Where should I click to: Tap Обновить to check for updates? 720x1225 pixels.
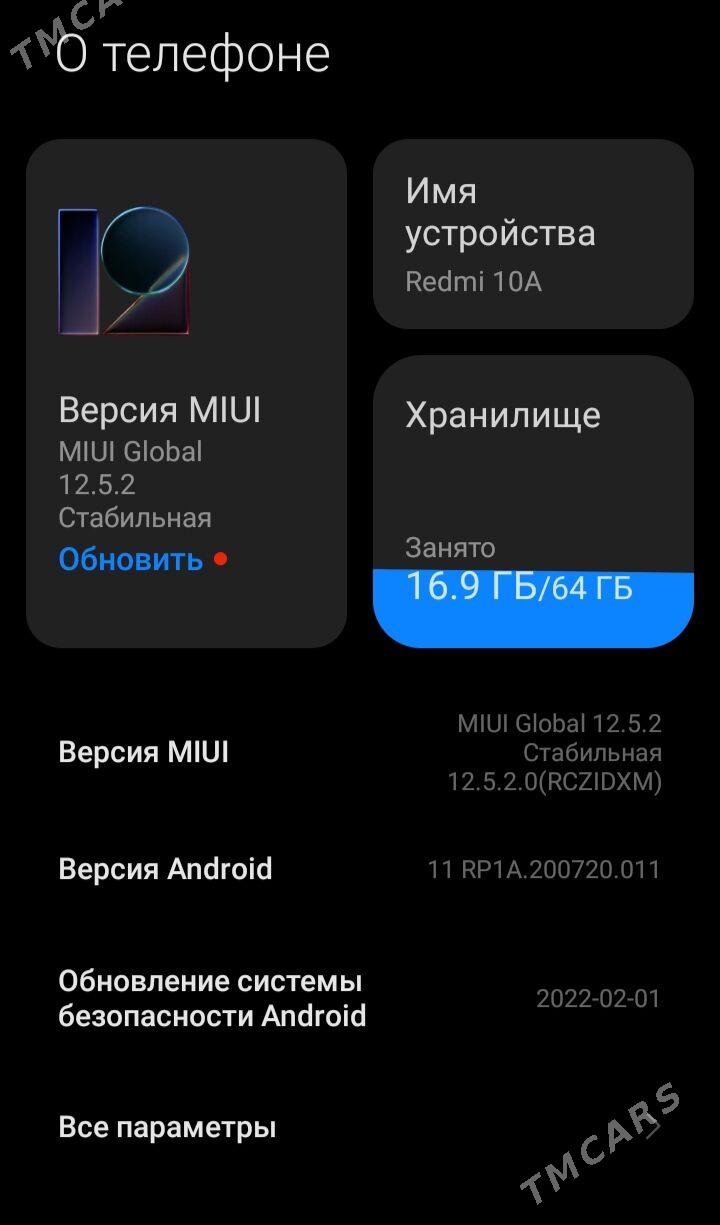[129, 560]
